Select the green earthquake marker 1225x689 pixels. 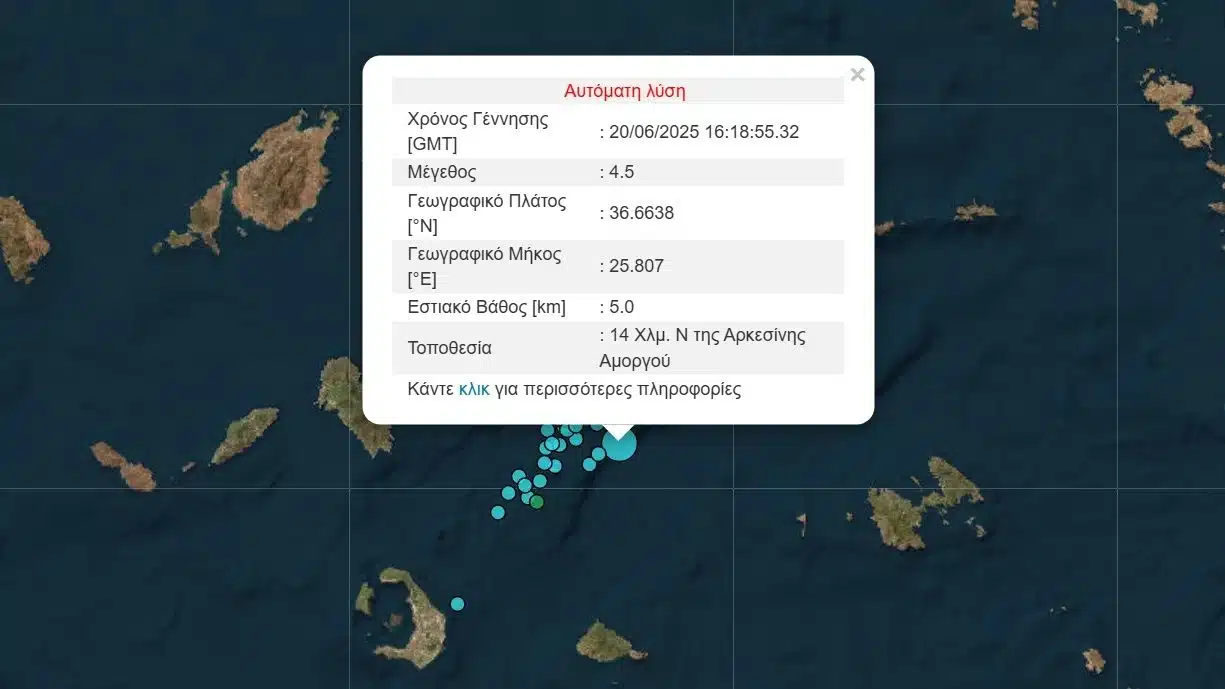coord(537,501)
